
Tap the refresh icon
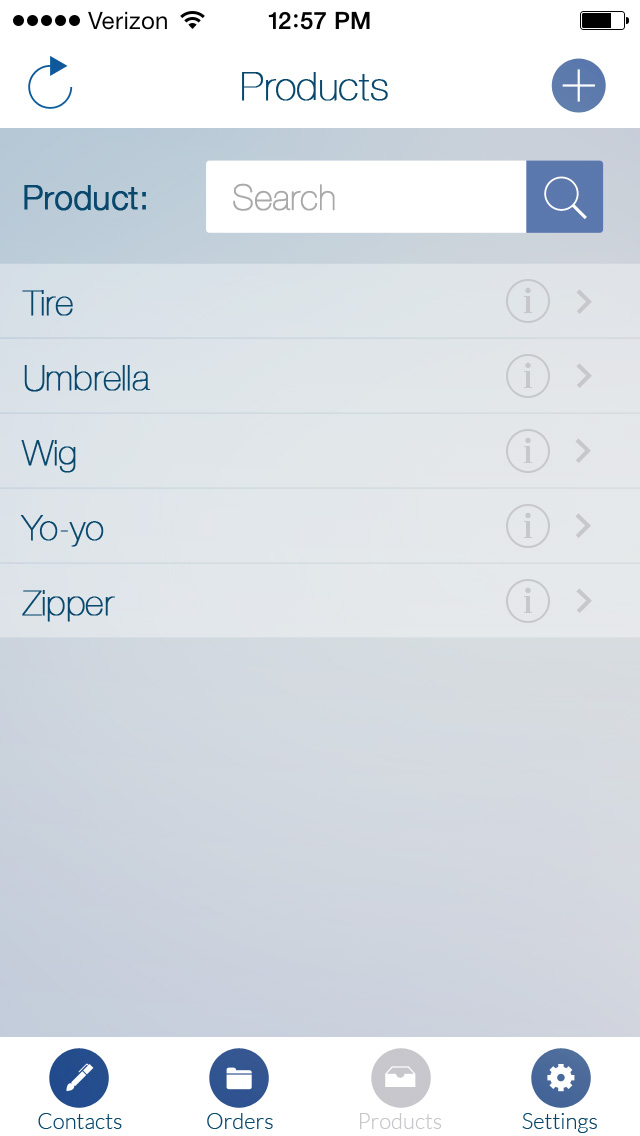pyautogui.click(x=50, y=85)
